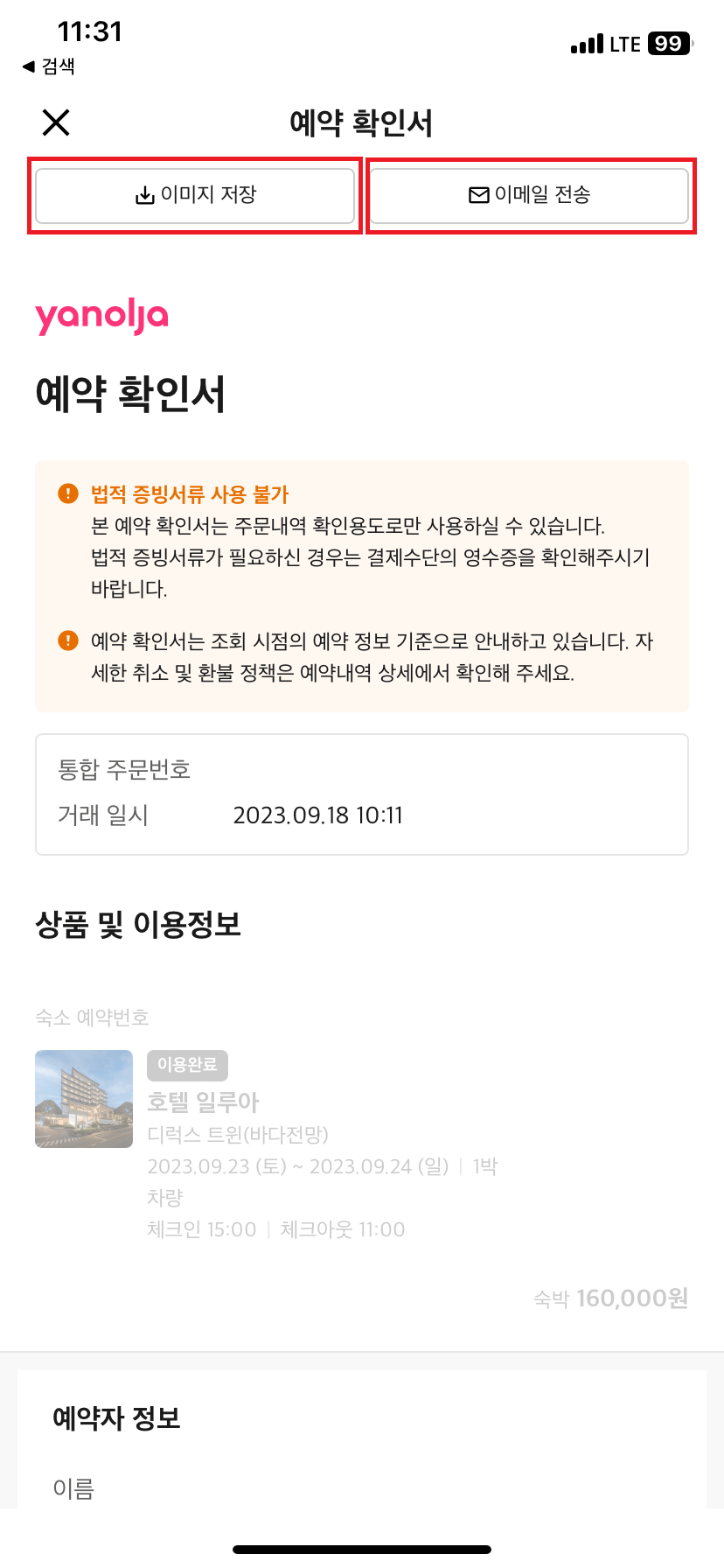Open the 호텔 일루아 hotel photo thumbnail
The width and height of the screenshot is (724, 1568).
pos(84,1099)
